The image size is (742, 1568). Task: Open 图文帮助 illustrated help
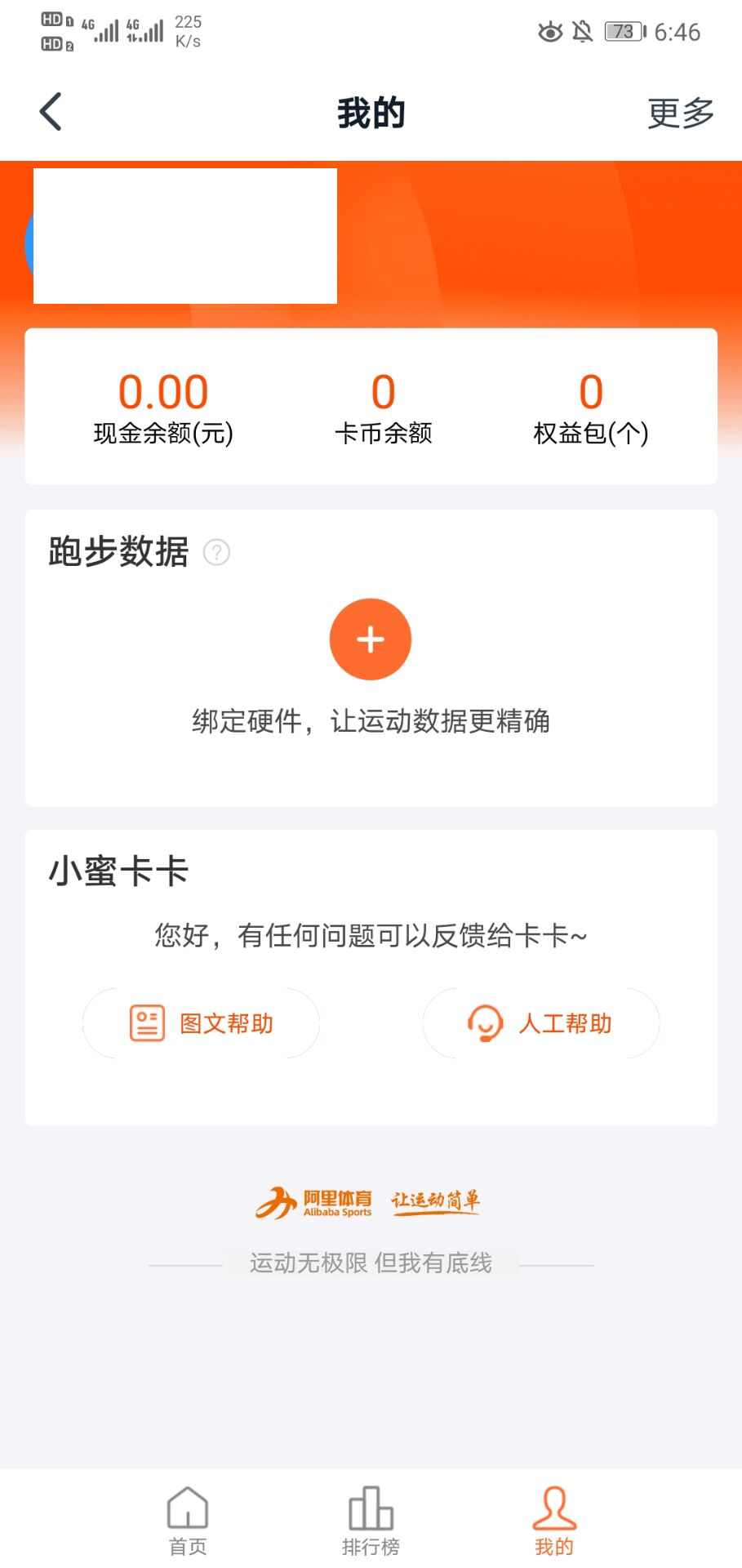tap(202, 1023)
